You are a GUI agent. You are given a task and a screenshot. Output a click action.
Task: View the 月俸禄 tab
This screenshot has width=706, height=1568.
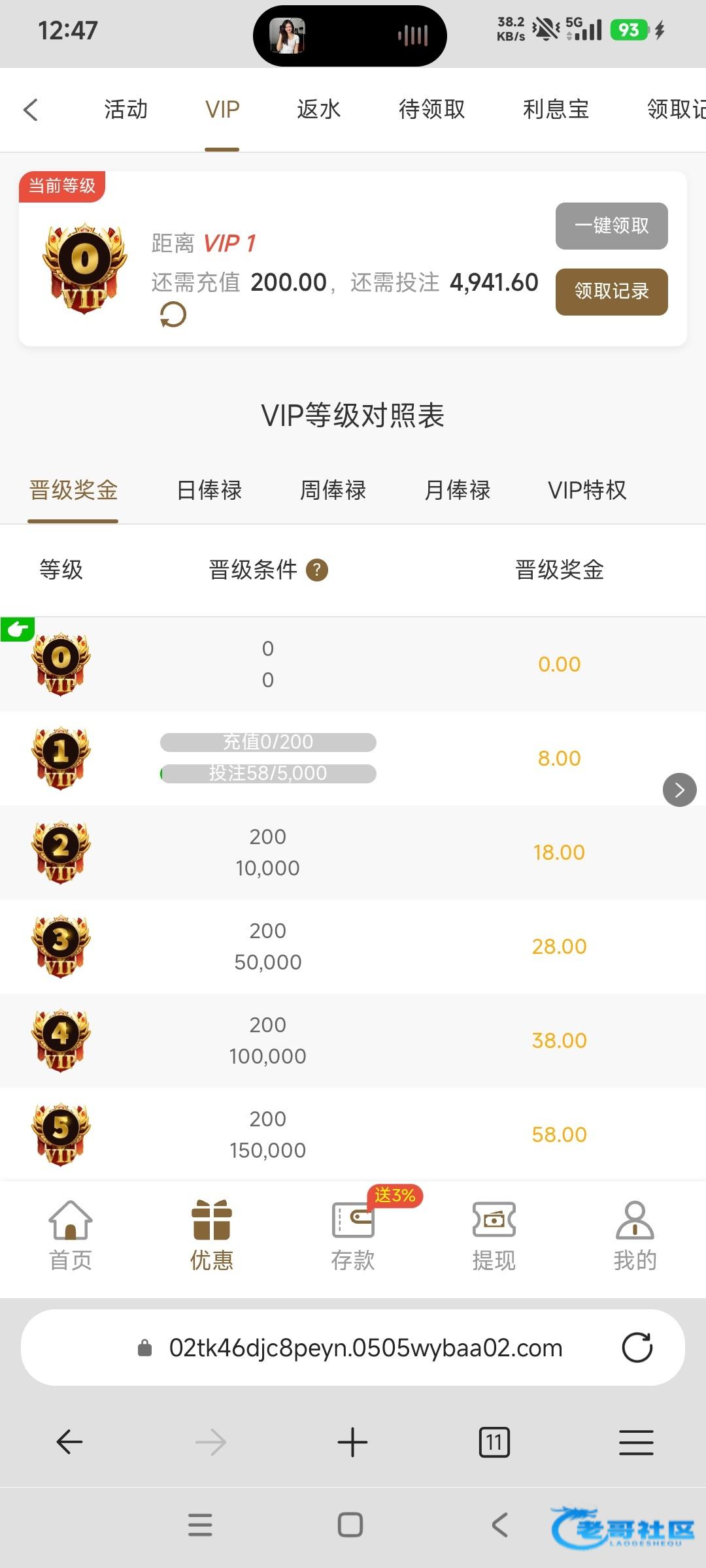click(x=457, y=490)
